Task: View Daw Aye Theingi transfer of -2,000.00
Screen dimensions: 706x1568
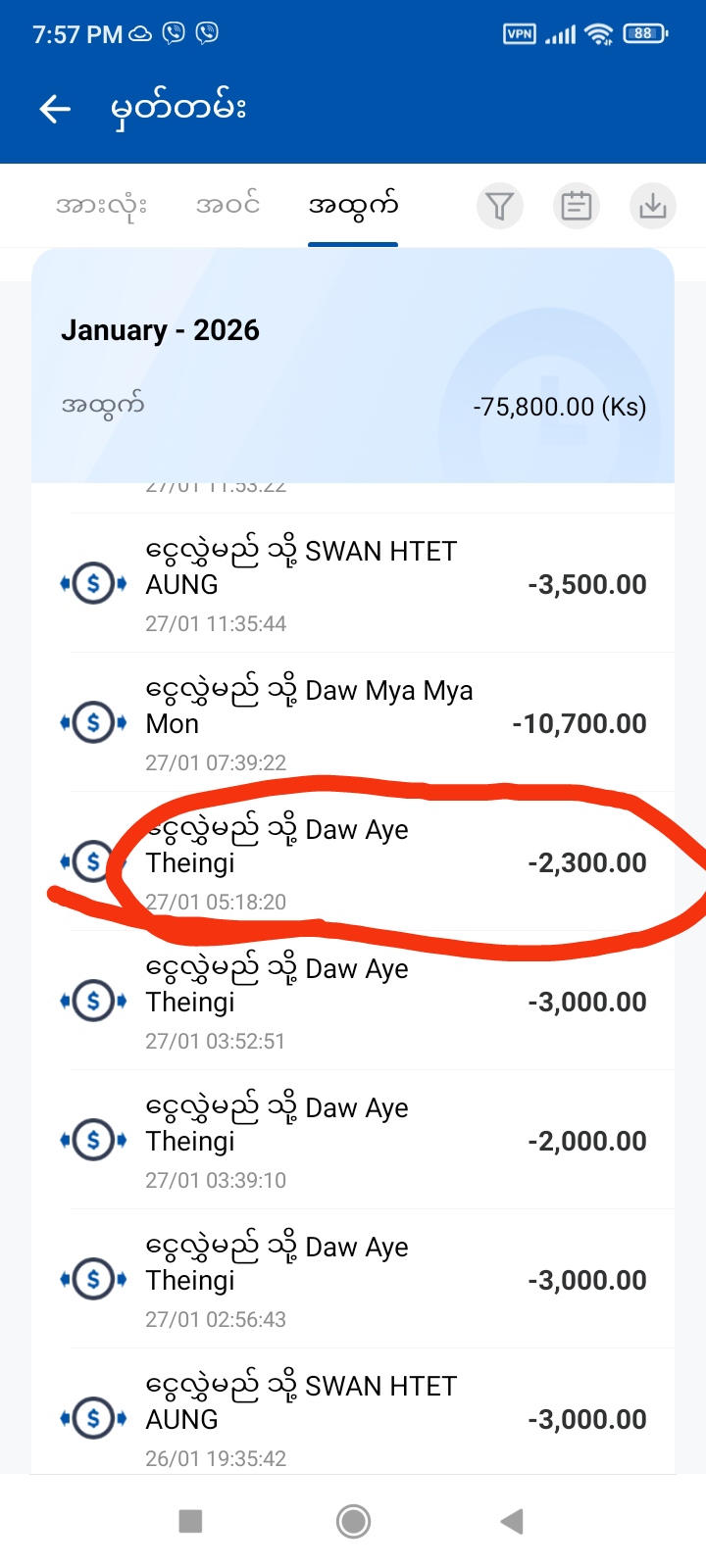Action: pos(353,1141)
